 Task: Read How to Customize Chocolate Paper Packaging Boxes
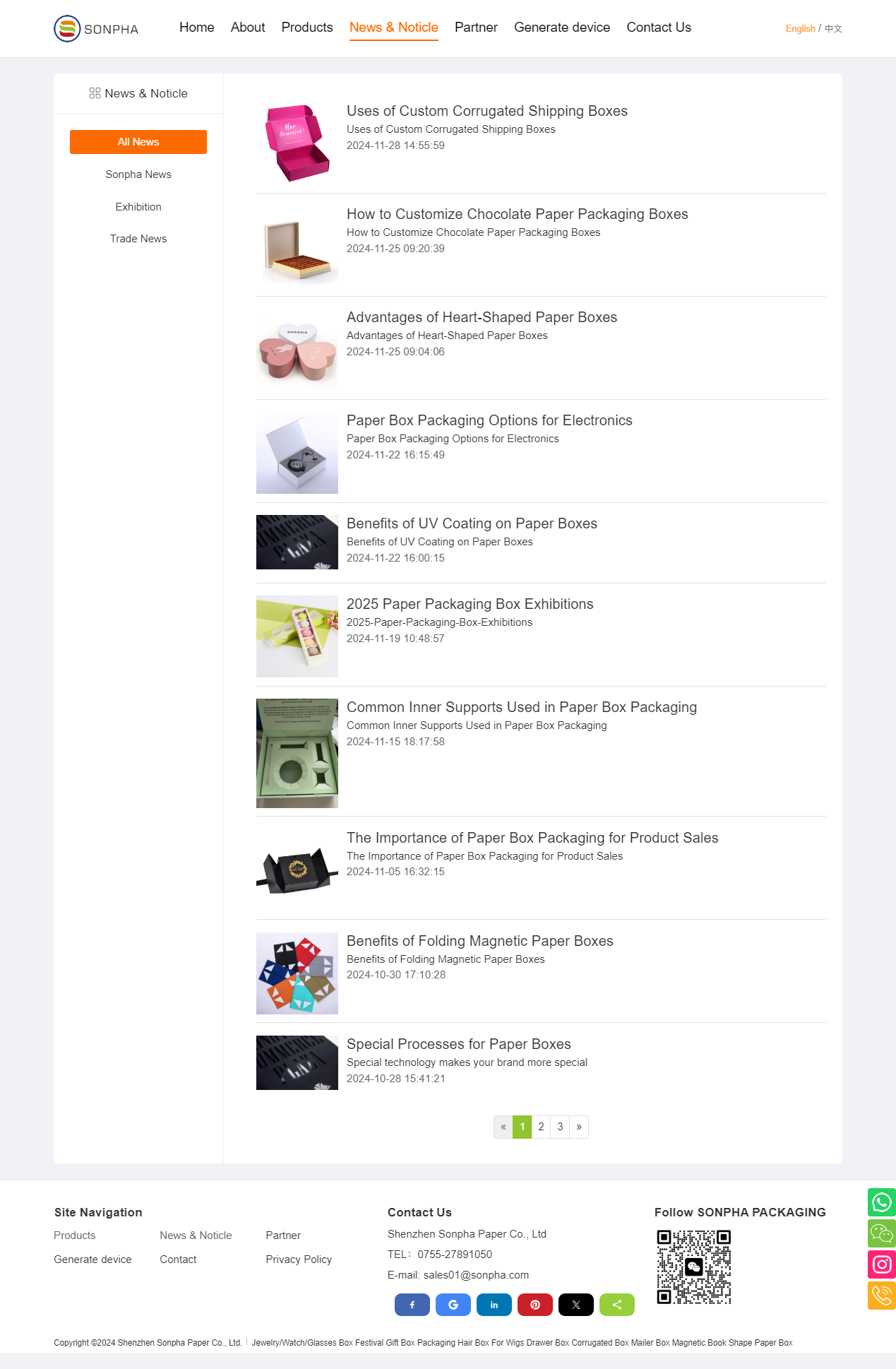pyautogui.click(x=517, y=214)
